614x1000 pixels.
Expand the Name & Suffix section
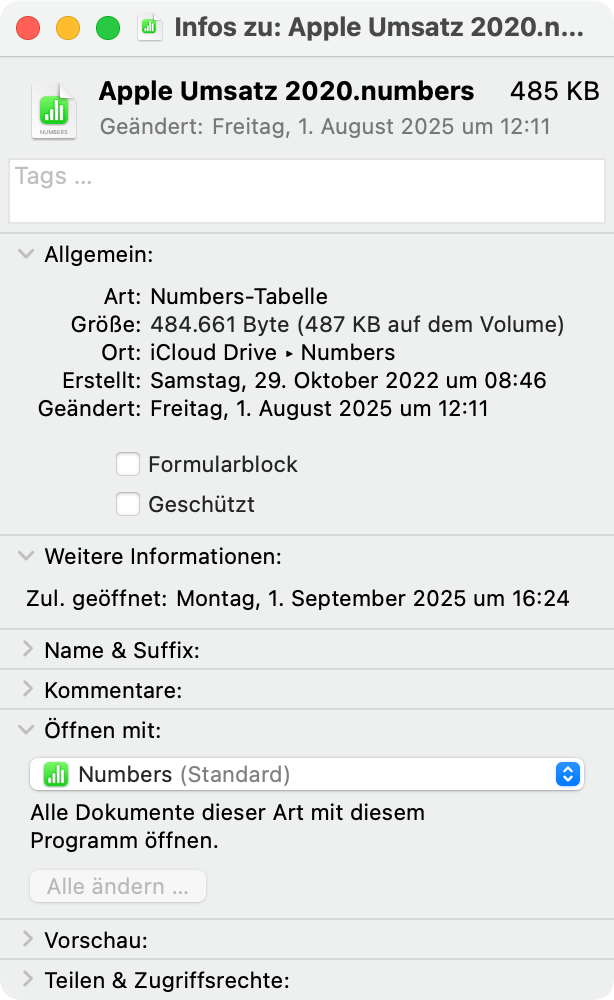point(27,649)
